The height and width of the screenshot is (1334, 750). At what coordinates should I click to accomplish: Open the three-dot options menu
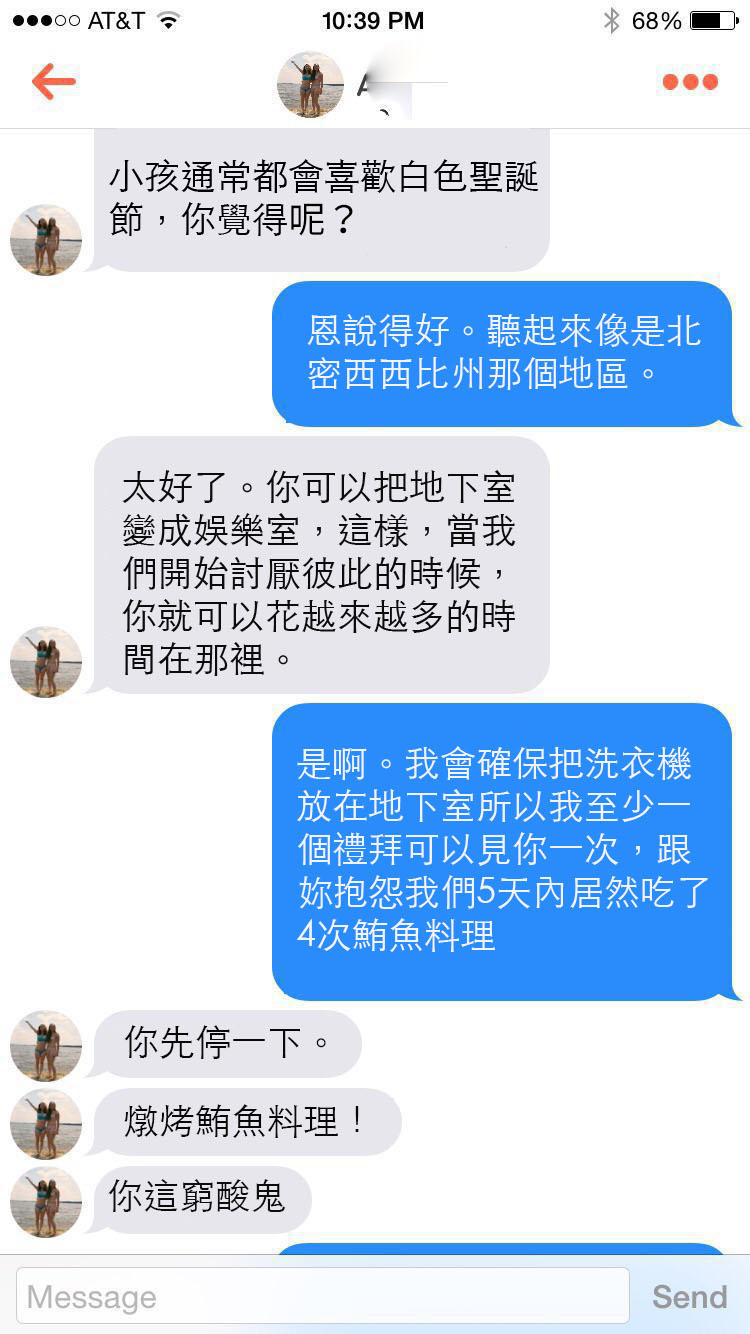coord(690,82)
